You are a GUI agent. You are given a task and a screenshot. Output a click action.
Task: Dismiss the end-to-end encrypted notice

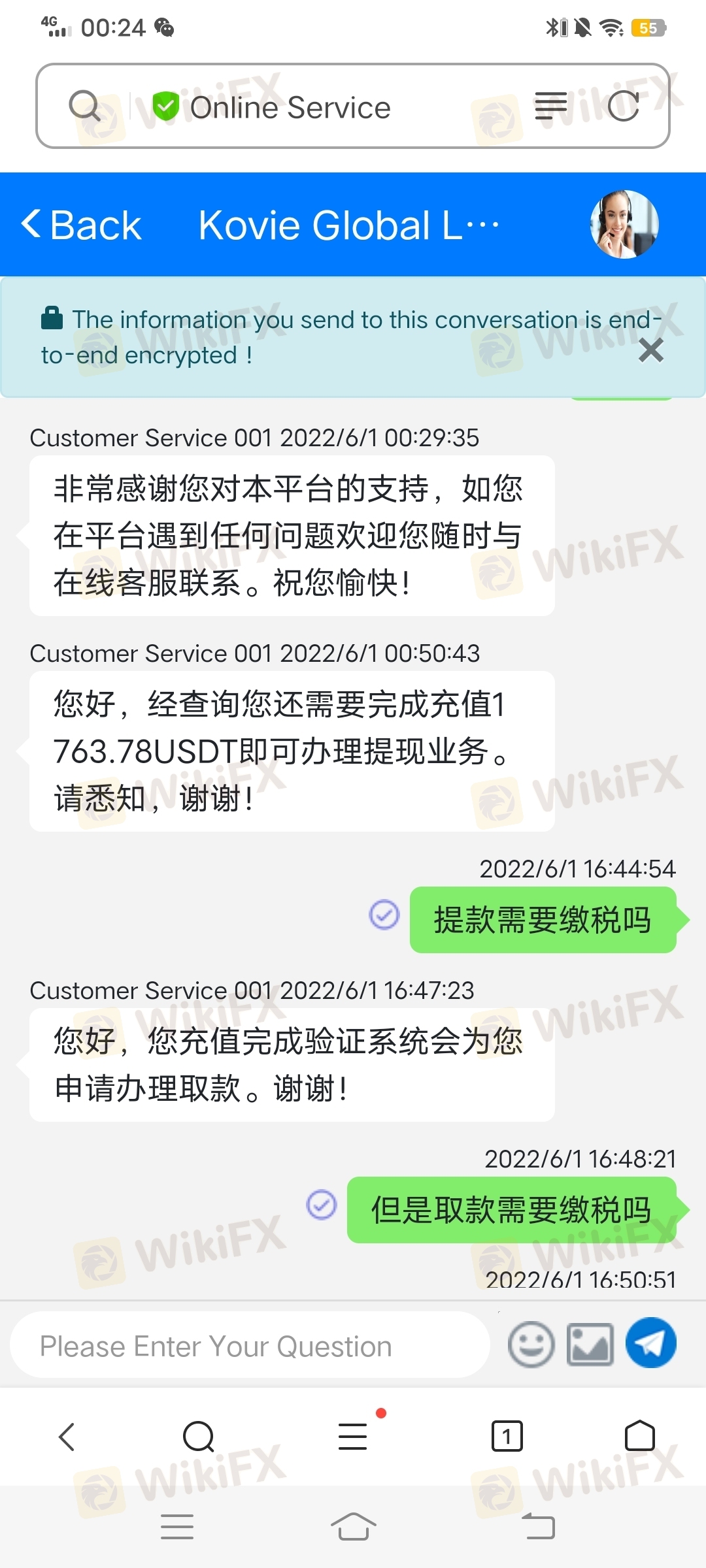[x=650, y=350]
